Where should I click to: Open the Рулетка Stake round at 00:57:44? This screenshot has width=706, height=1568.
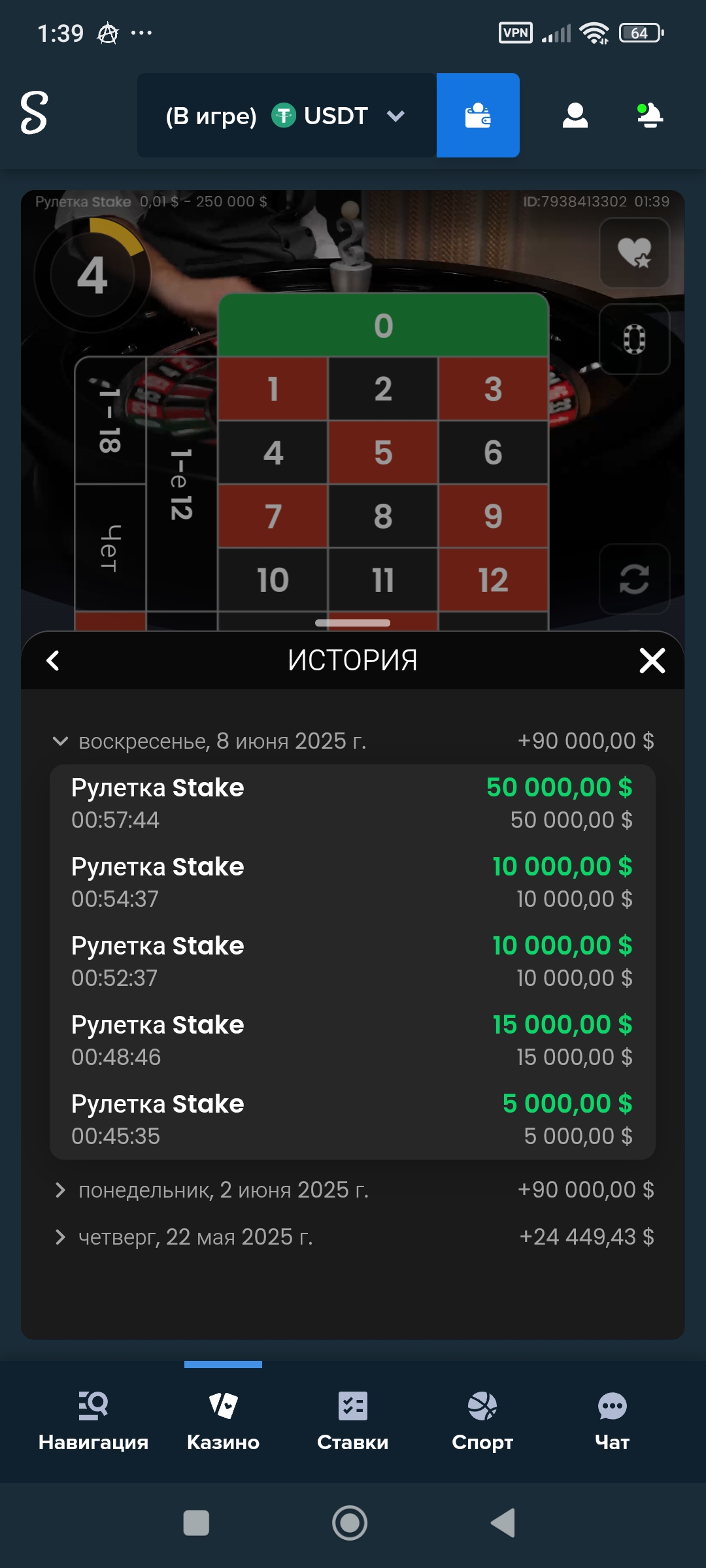352,803
